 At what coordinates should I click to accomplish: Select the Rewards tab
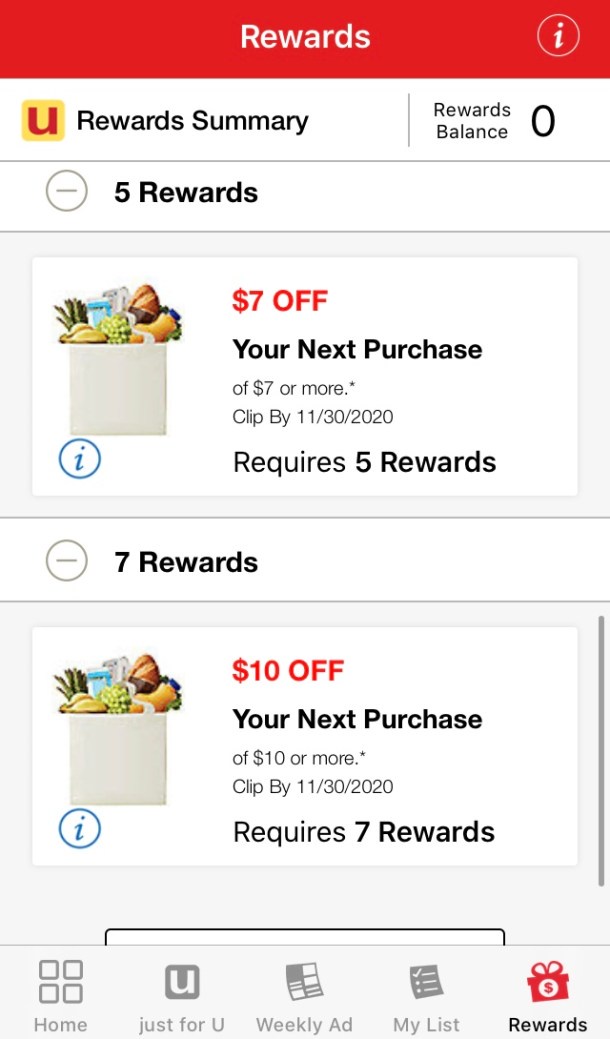click(547, 995)
